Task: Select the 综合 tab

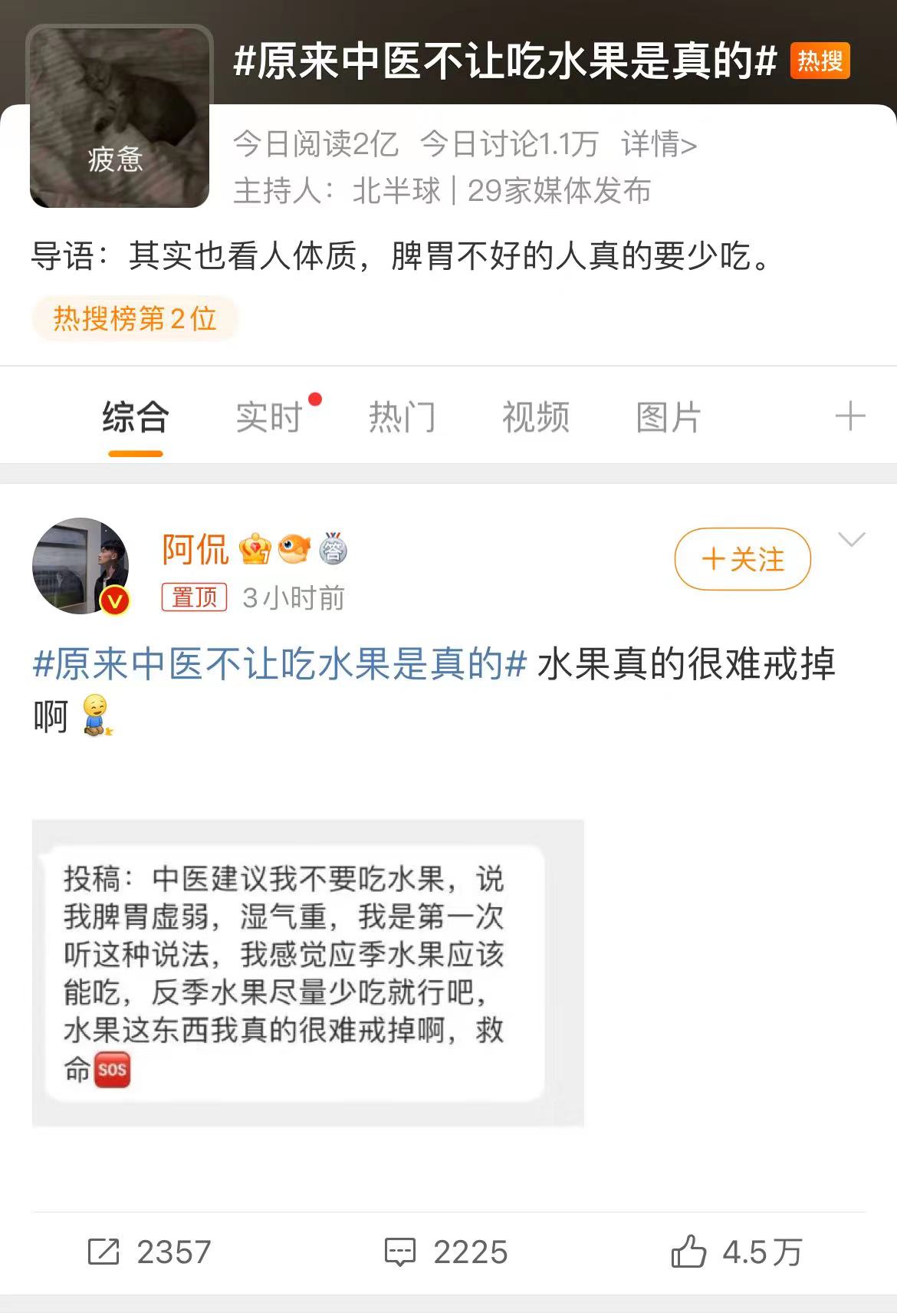Action: coord(136,418)
